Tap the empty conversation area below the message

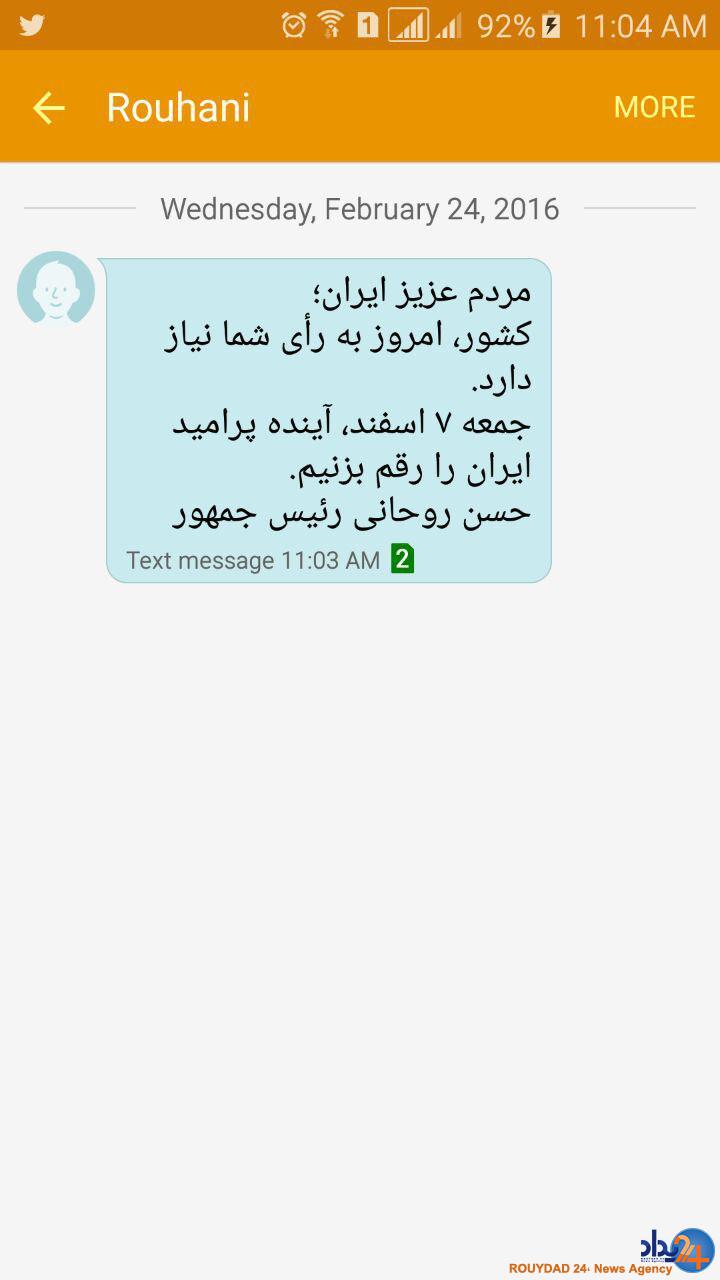[x=360, y=850]
